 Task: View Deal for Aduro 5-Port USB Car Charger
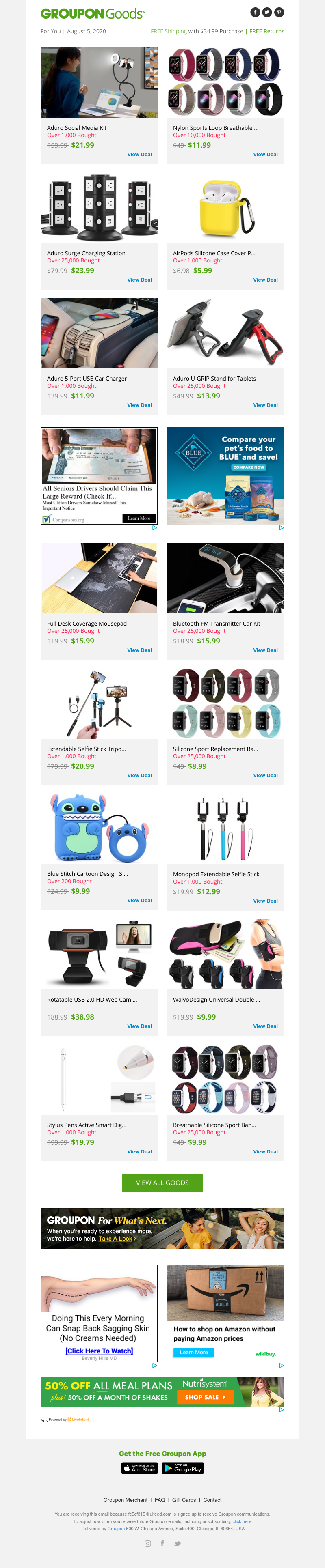point(139,405)
